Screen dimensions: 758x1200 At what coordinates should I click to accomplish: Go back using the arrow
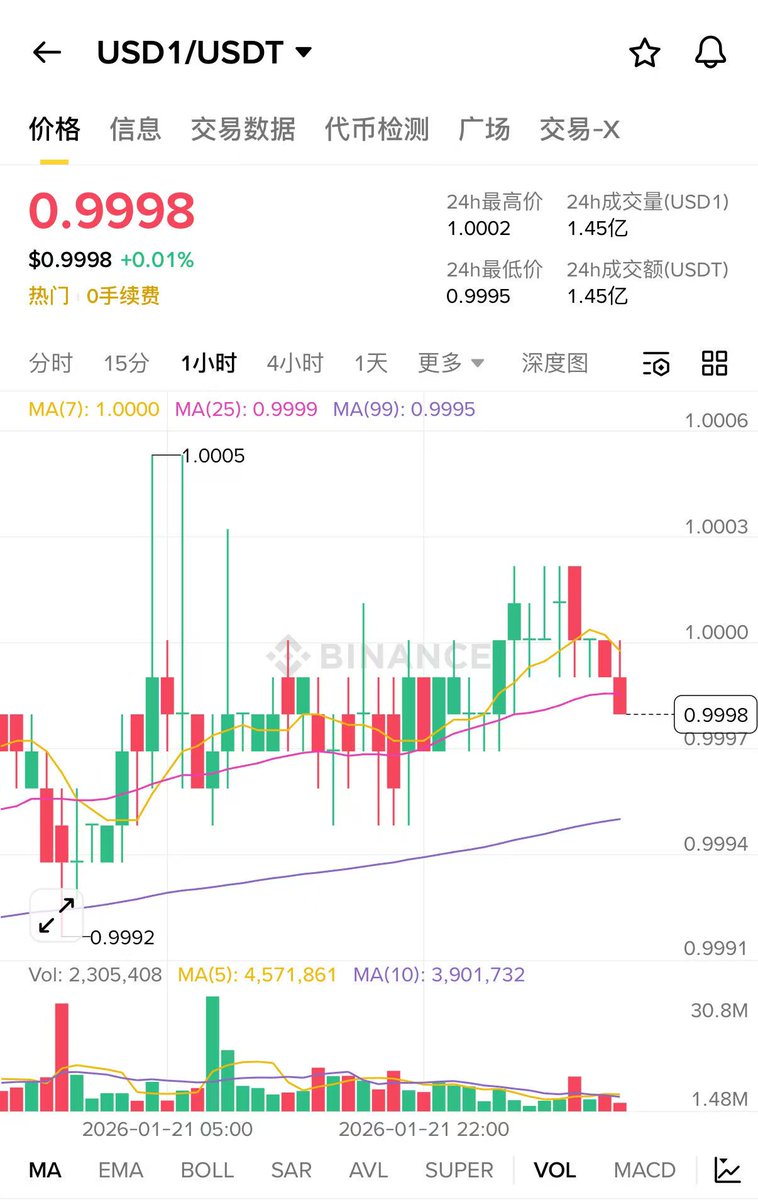(47, 53)
